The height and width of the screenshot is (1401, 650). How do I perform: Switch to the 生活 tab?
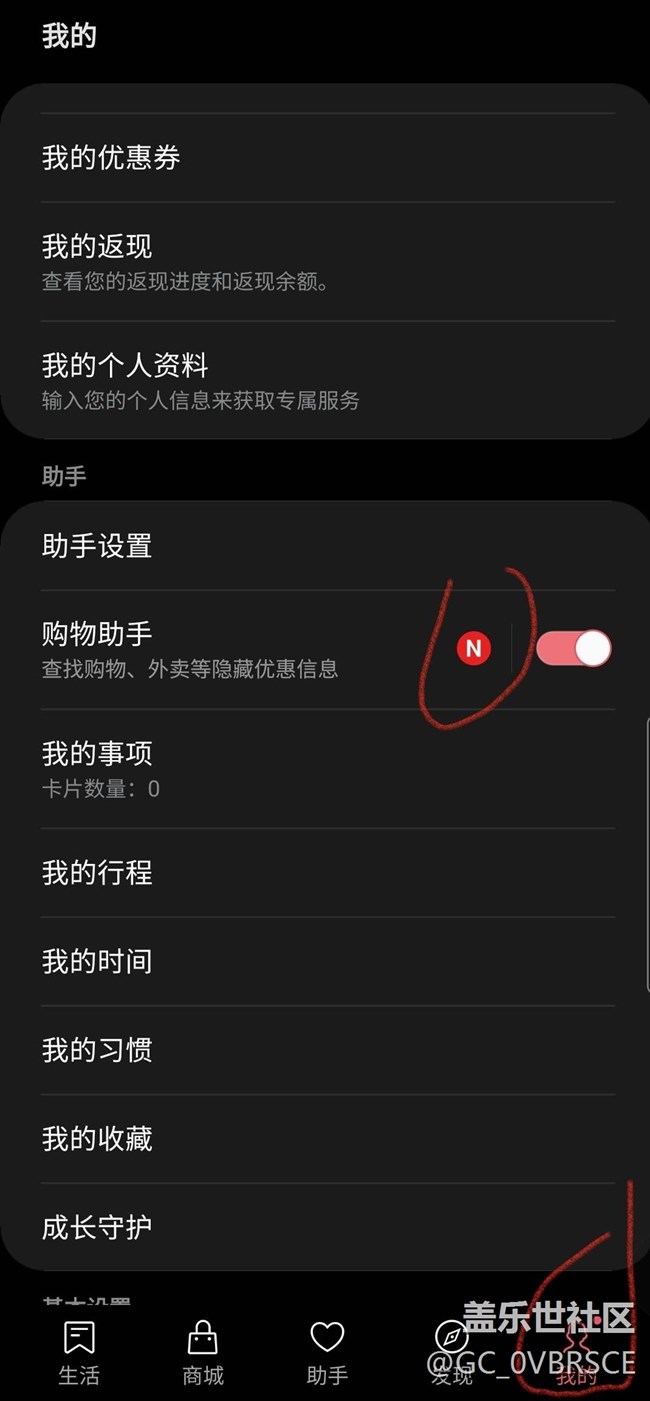coord(79,1353)
